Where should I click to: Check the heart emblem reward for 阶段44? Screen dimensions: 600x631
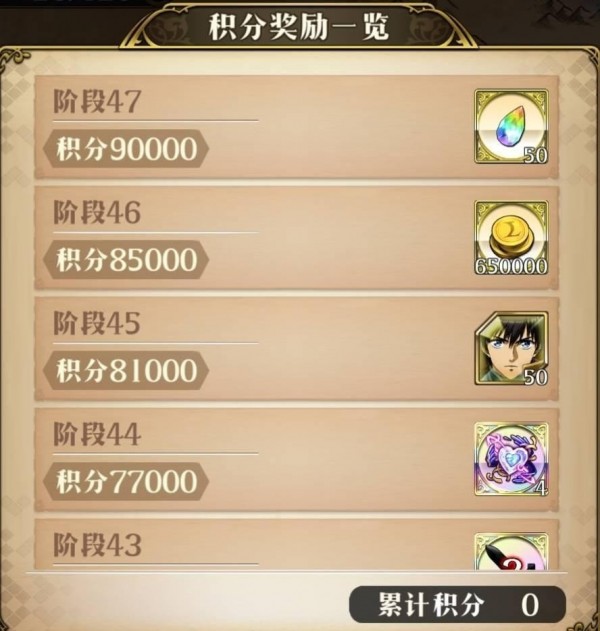point(510,458)
